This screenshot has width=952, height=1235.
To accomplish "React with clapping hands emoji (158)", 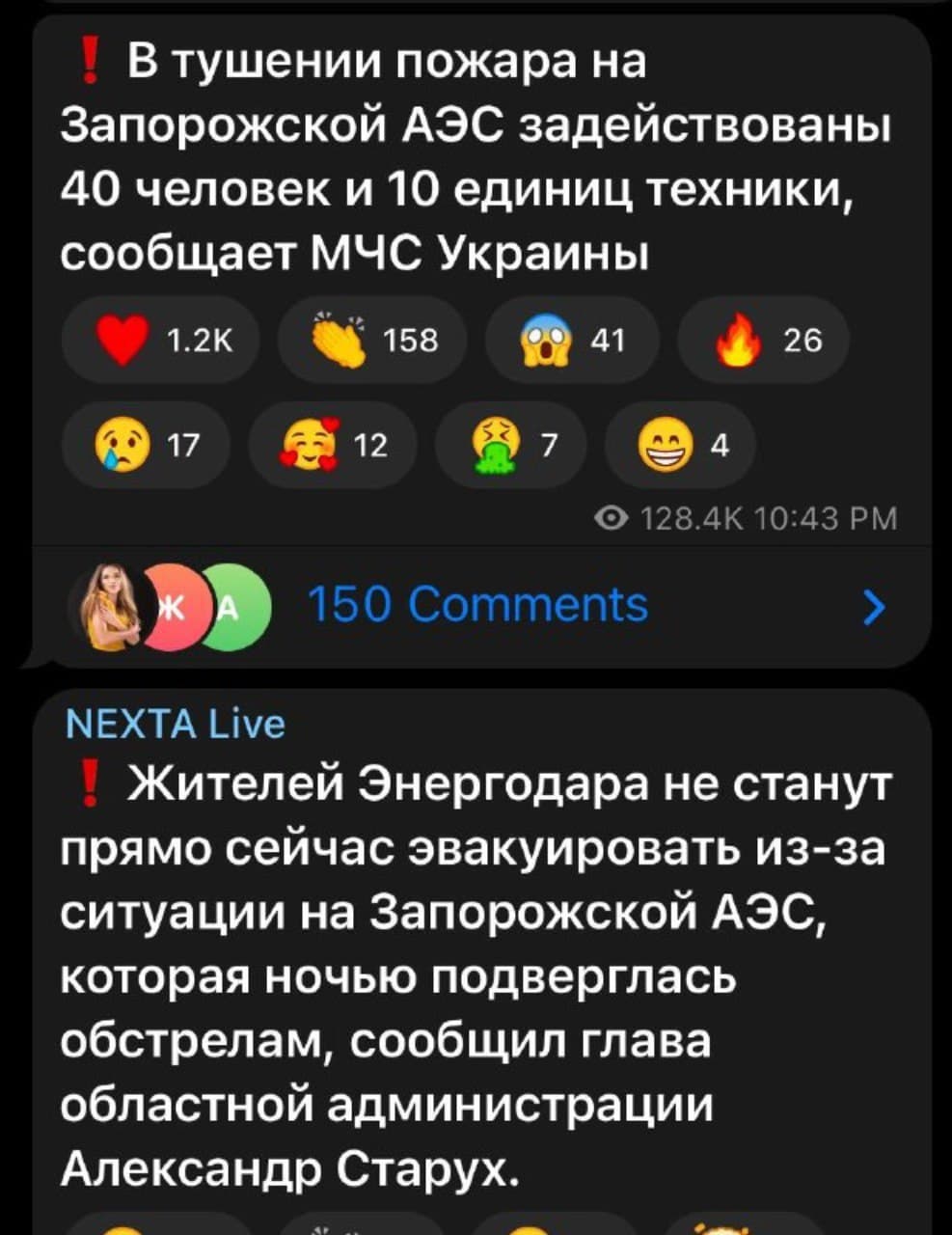I will coord(372,341).
